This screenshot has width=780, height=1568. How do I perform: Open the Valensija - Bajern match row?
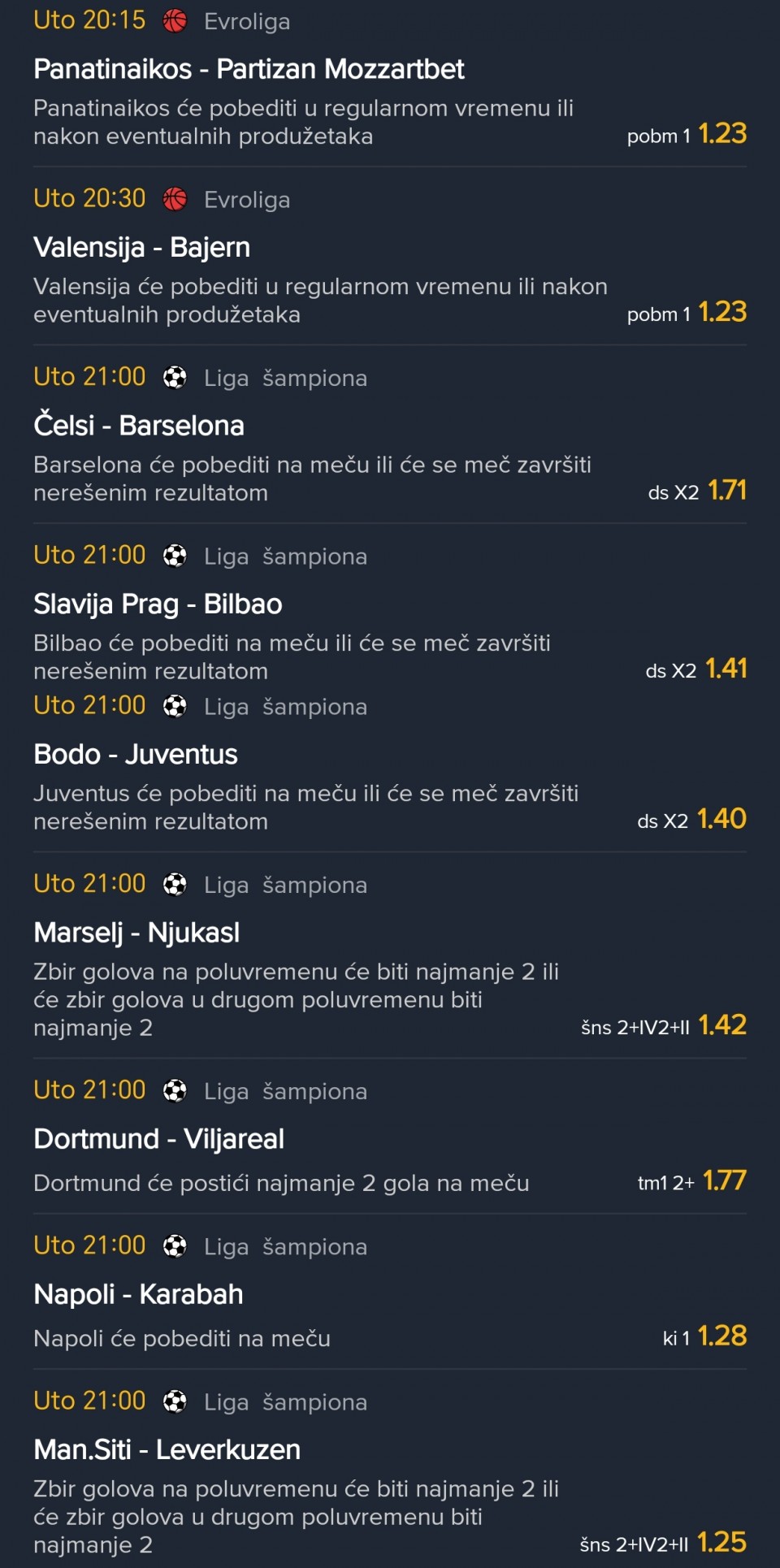click(x=142, y=248)
